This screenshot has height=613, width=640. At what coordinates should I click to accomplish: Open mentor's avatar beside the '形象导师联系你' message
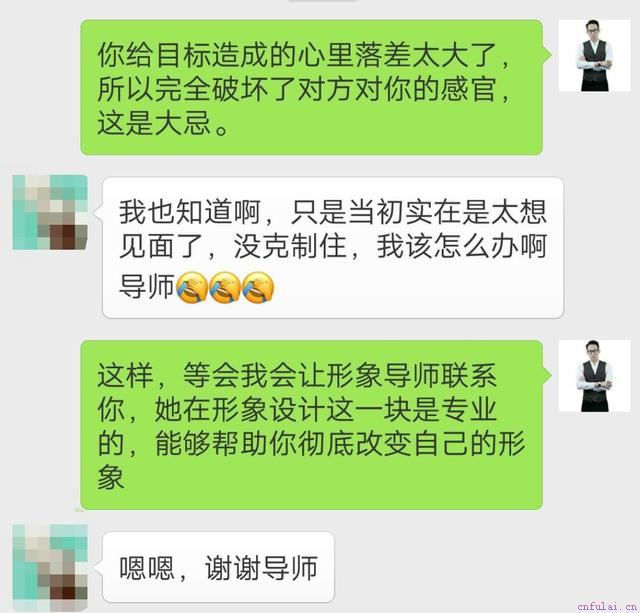[x=594, y=376]
